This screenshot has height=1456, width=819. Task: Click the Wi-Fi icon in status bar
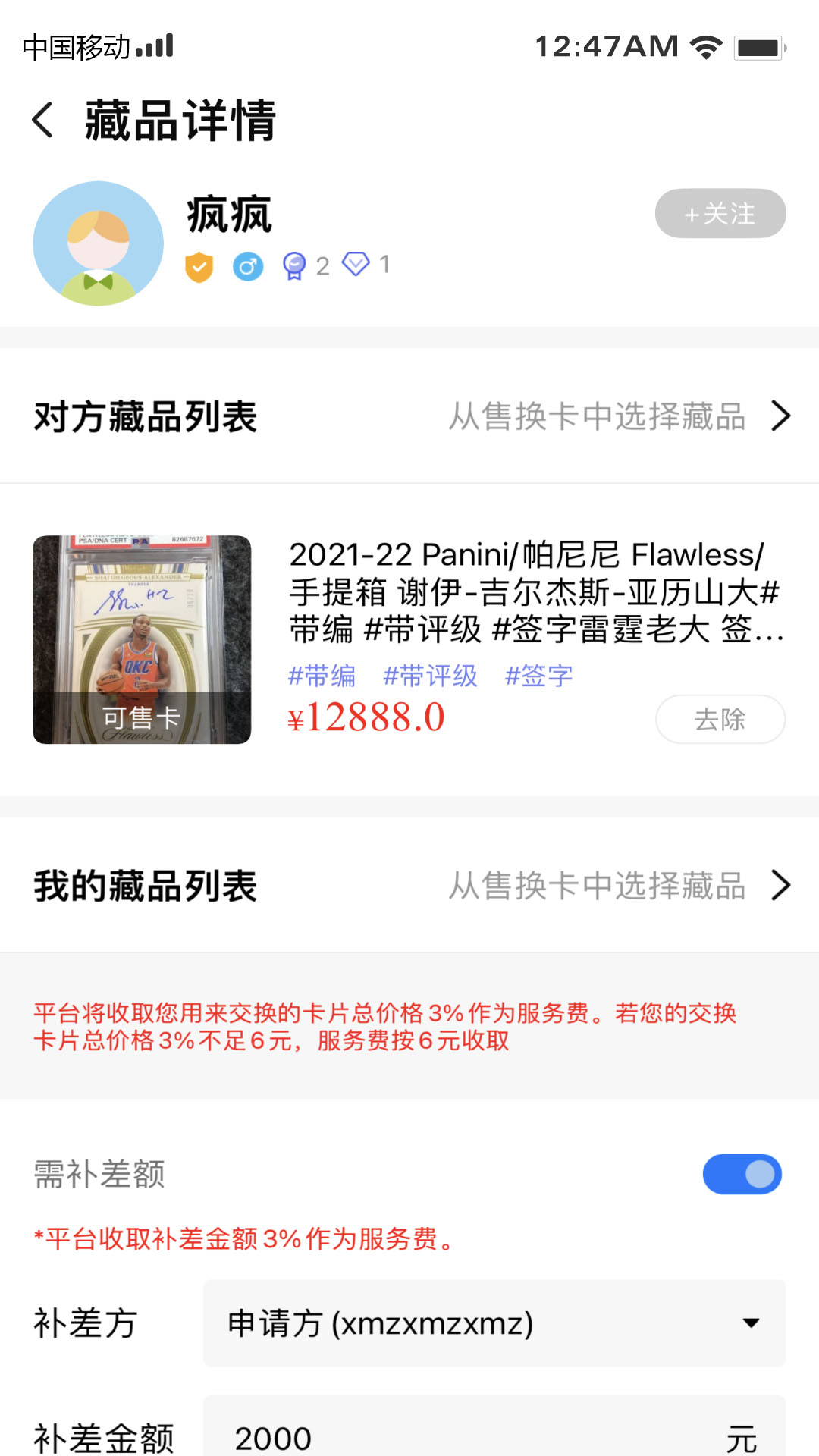click(x=706, y=45)
